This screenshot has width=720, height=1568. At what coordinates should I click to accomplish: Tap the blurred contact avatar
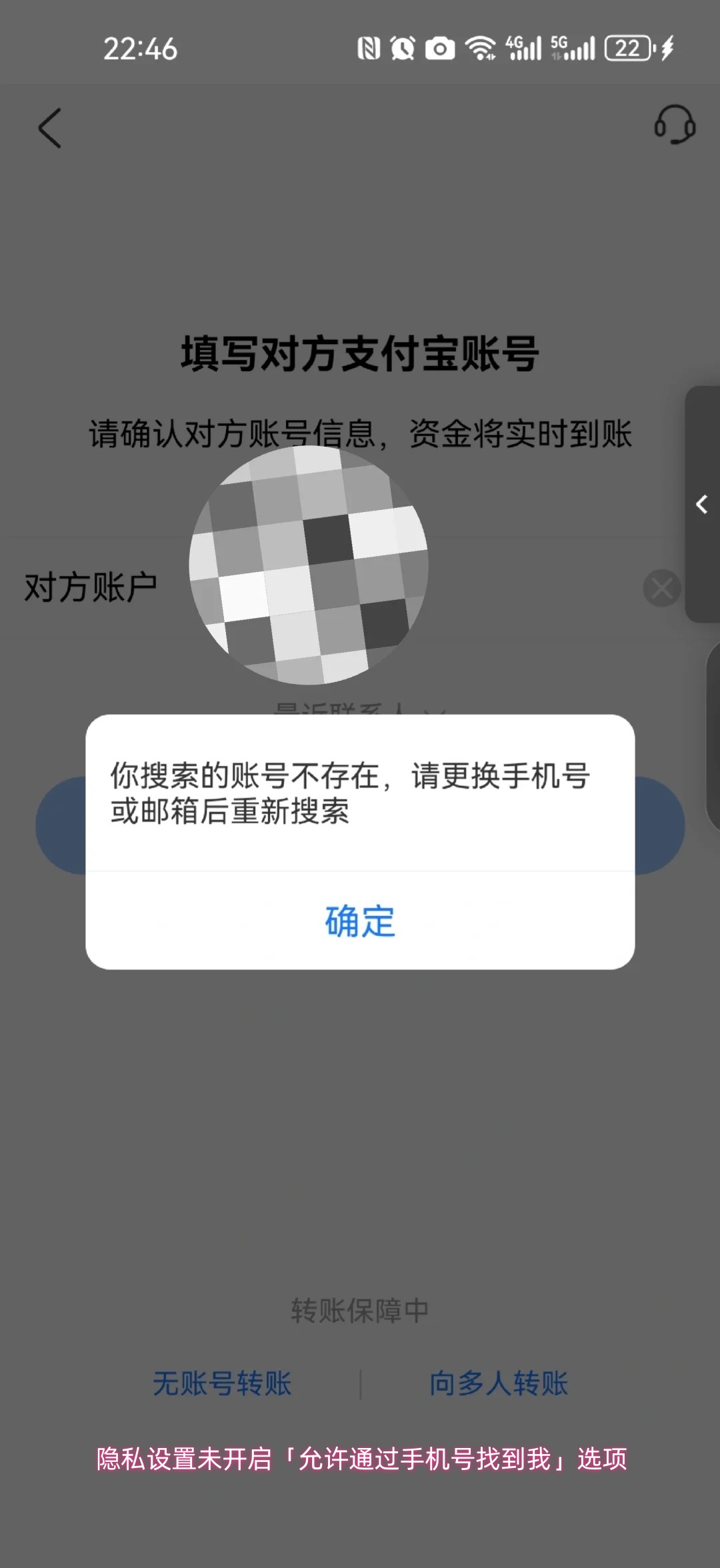pyautogui.click(x=310, y=570)
